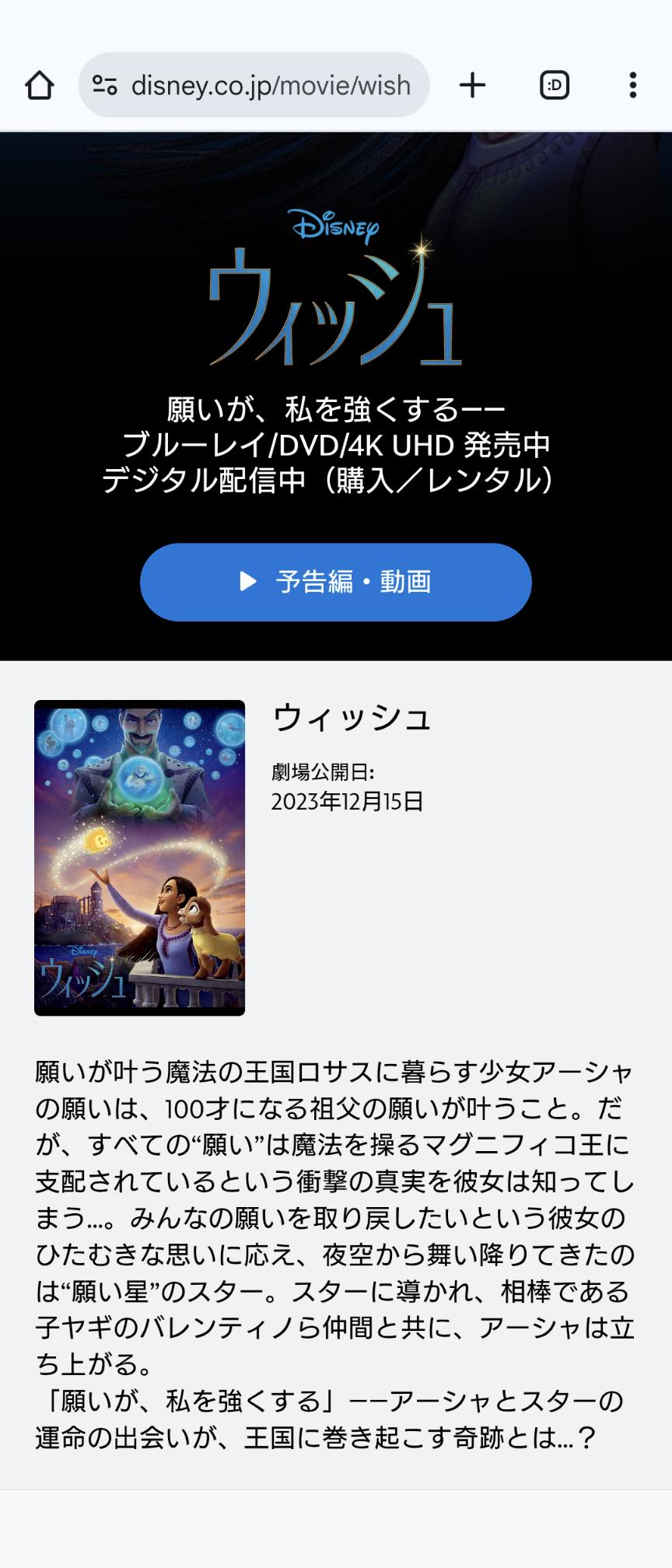Go to the browser home page

point(40,86)
